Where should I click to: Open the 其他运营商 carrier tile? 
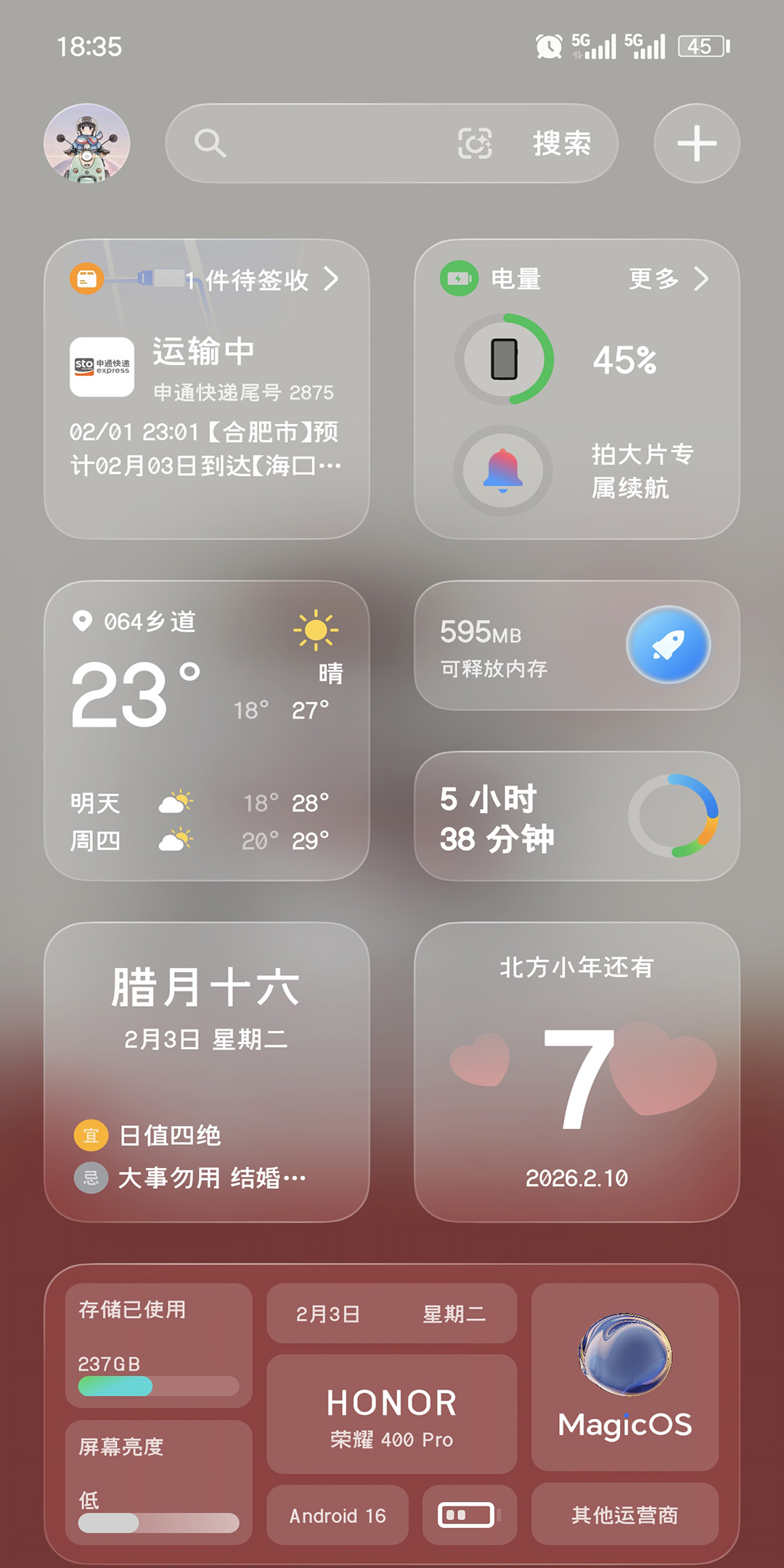click(624, 1514)
